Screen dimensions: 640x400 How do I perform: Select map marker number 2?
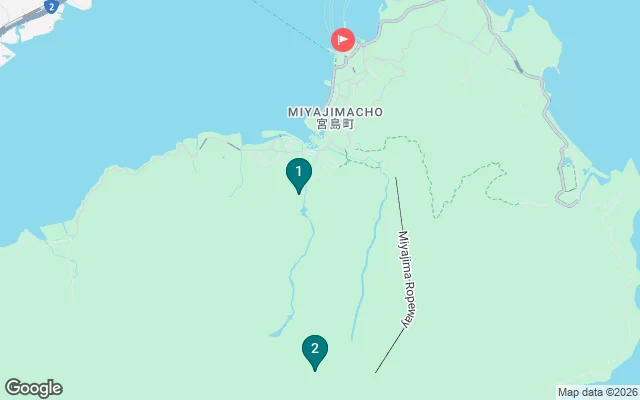click(x=315, y=351)
